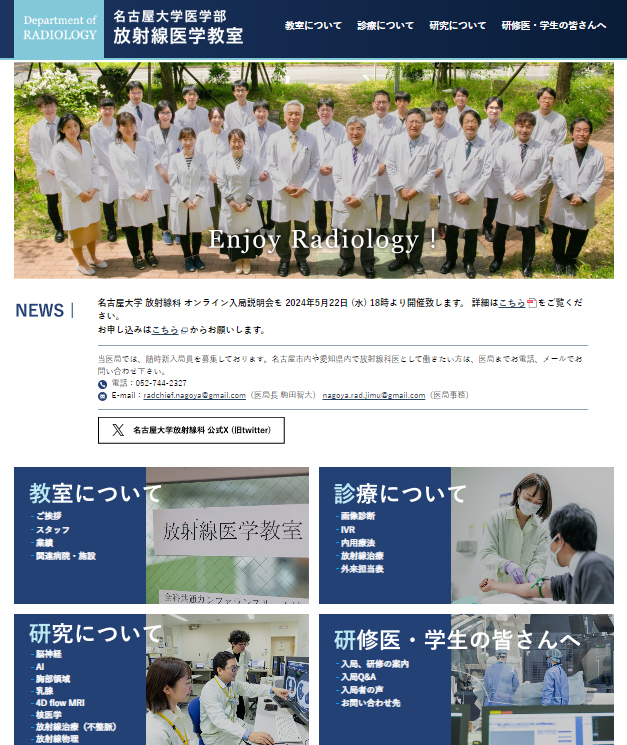Email nagoya.rad.jimu@gmail.com
This screenshot has height=745, width=627.
coord(373,396)
